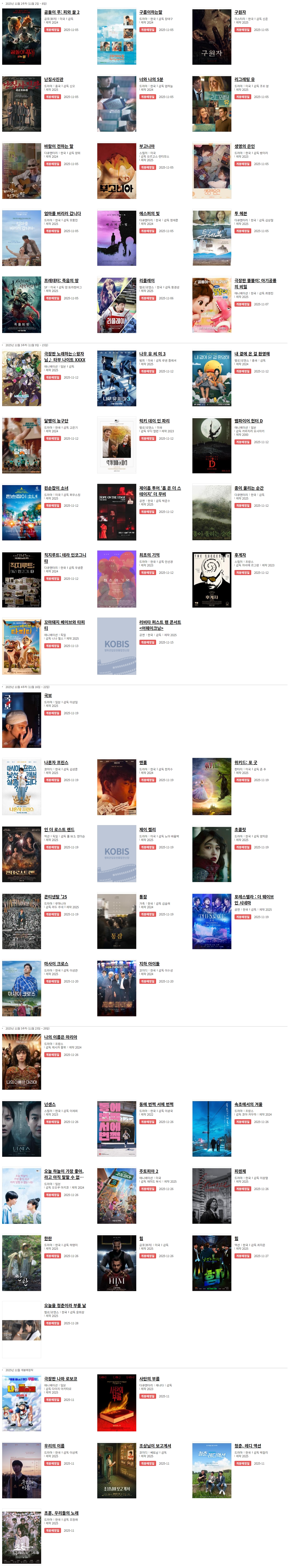Select the 리그레팅 유 poster
This screenshot has height=1568, width=290.
[211, 104]
